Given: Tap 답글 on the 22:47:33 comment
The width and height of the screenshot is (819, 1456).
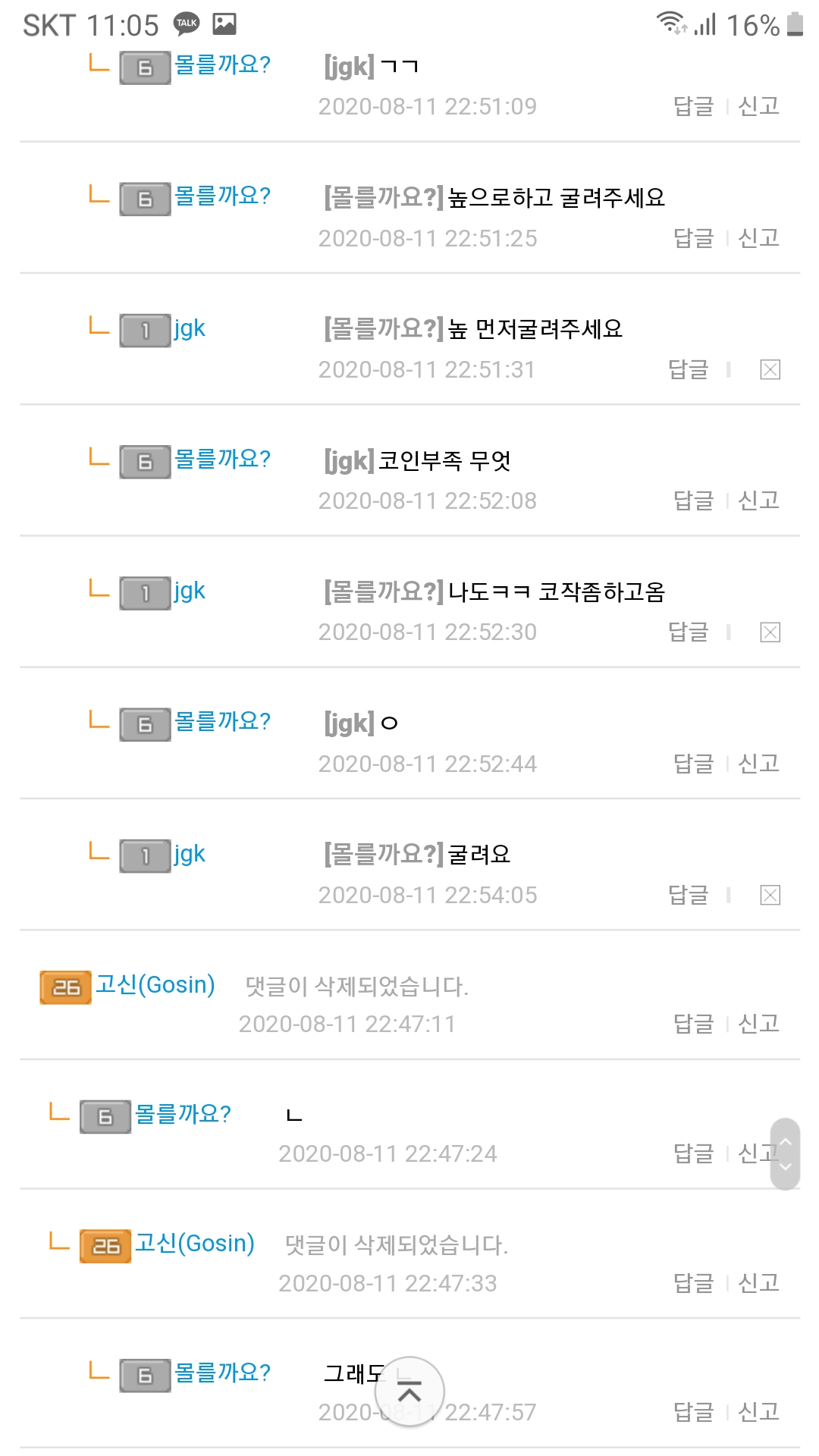Looking at the screenshot, I should (693, 1283).
